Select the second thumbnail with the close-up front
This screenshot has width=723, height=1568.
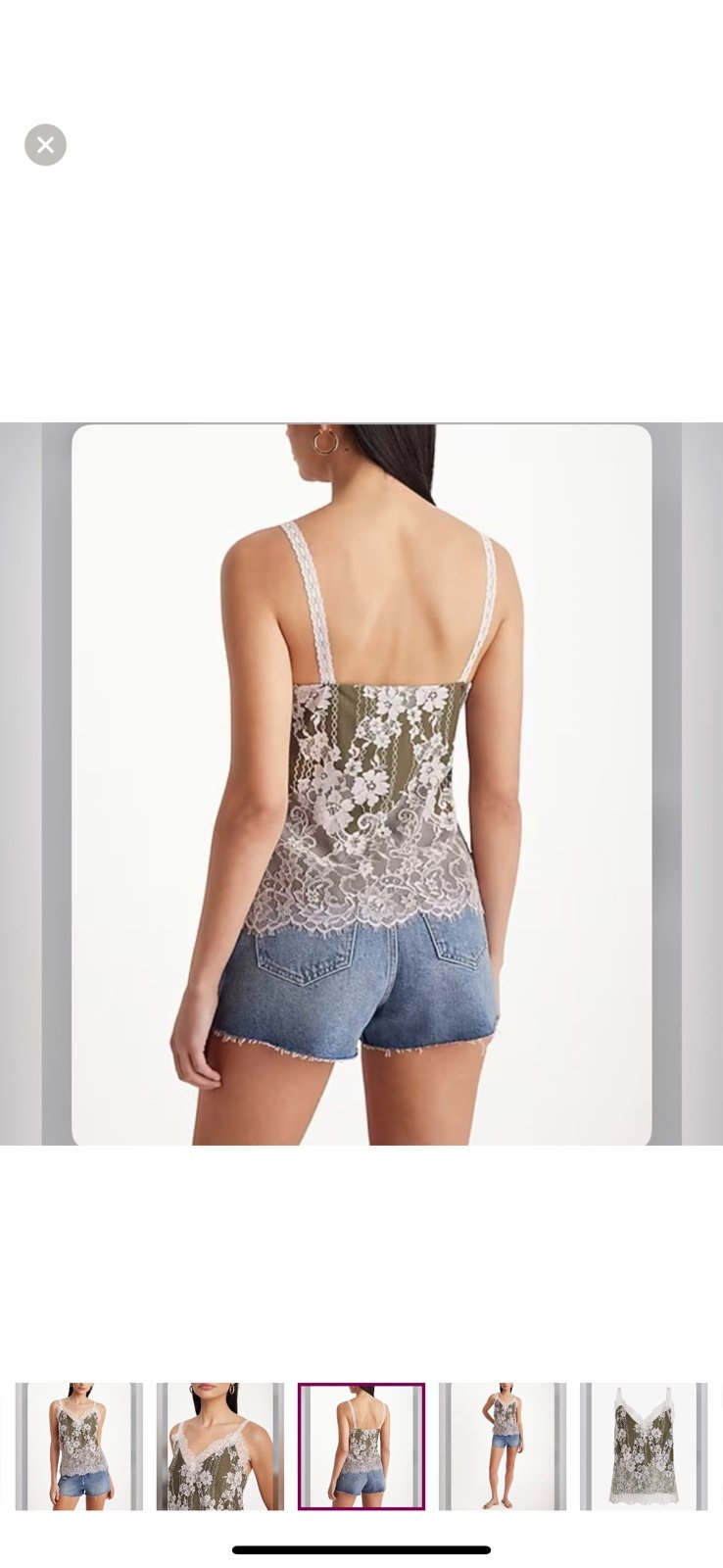(x=220, y=1446)
